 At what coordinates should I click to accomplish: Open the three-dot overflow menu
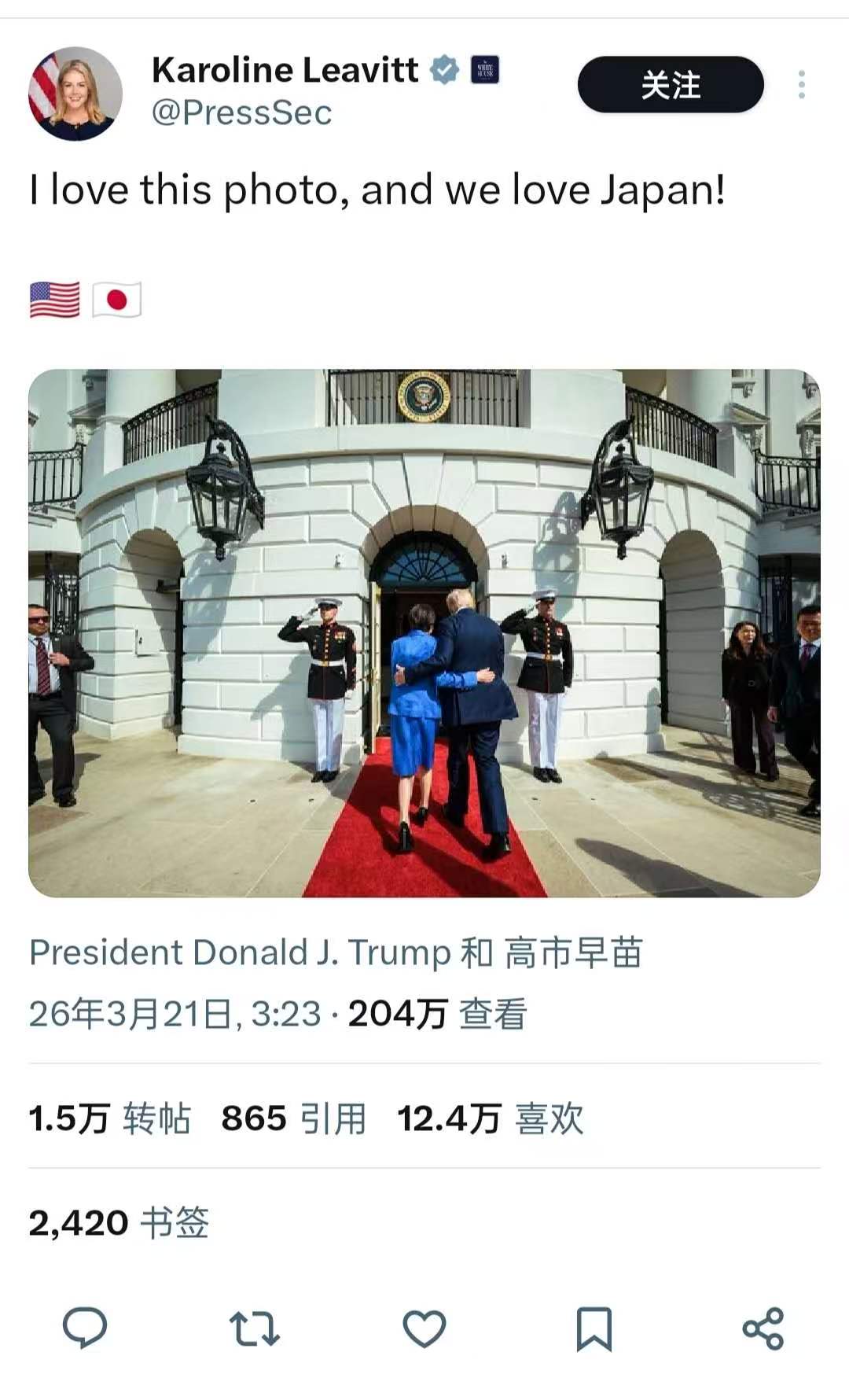[801, 84]
